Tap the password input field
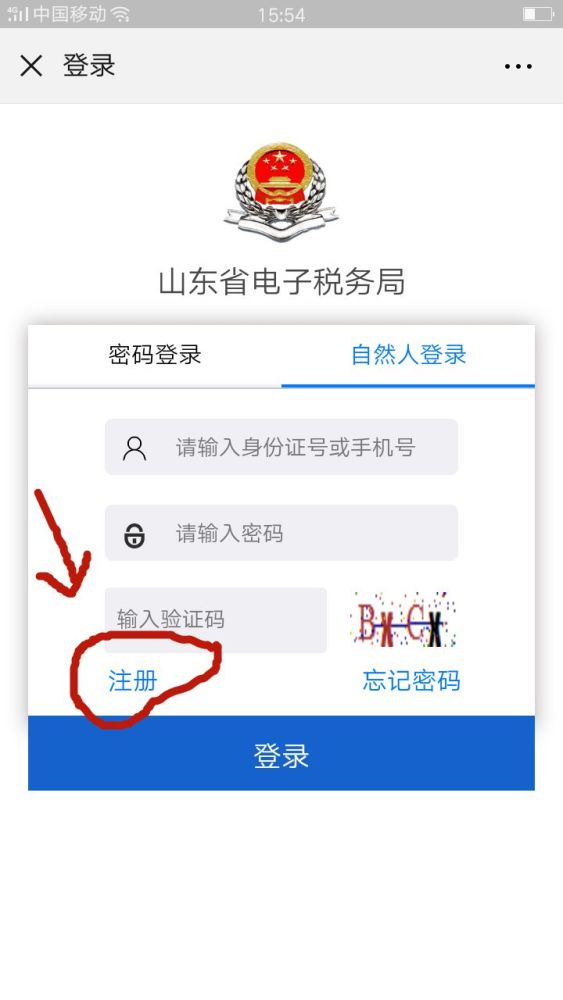This screenshot has height=1000, width=563. pyautogui.click(x=281, y=533)
